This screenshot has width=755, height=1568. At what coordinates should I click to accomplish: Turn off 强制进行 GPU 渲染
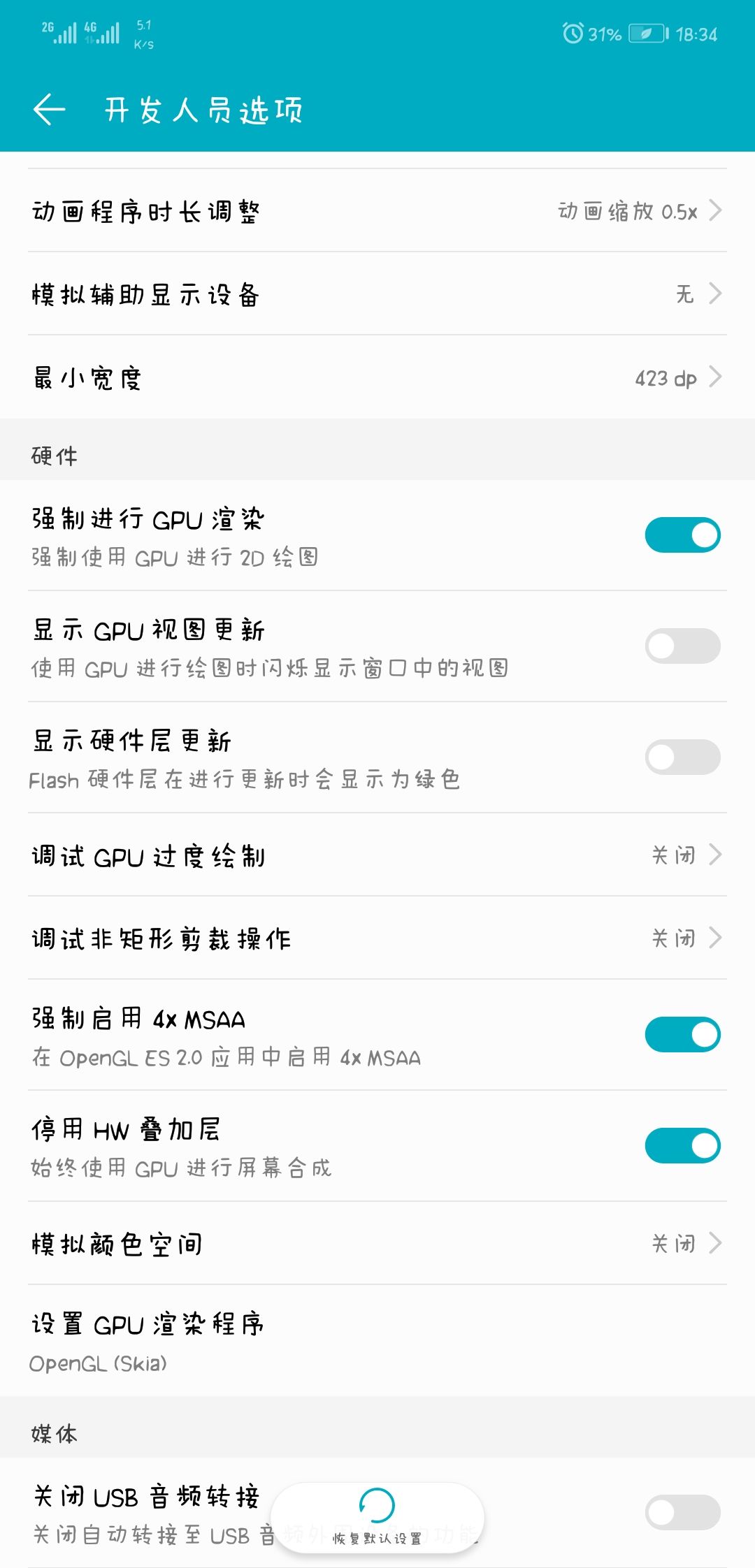pyautogui.click(x=682, y=535)
